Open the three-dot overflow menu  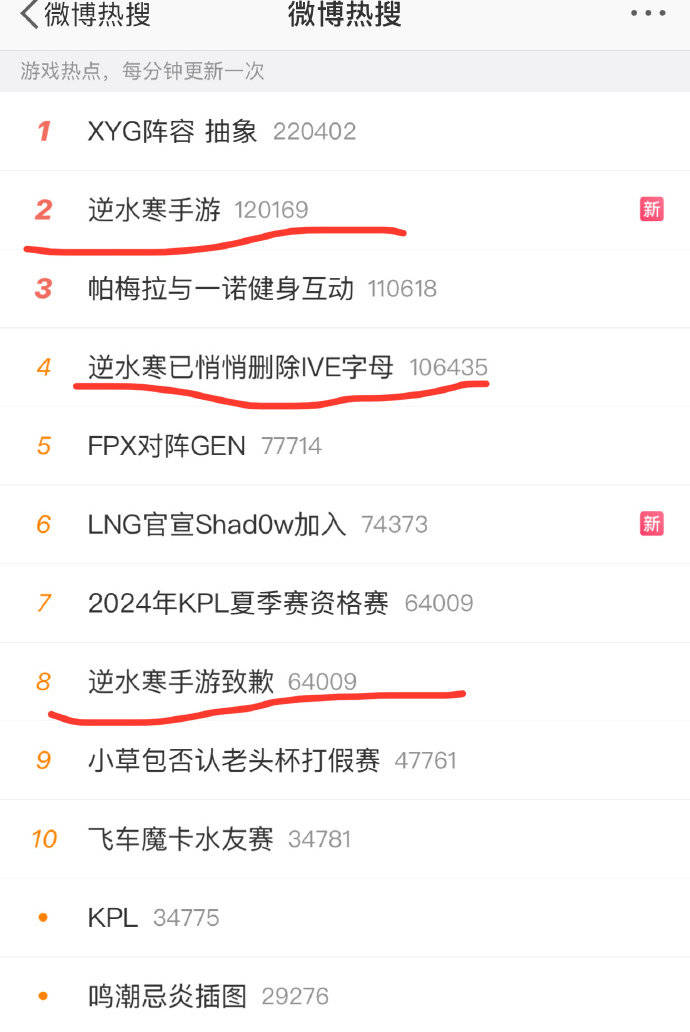[x=647, y=14]
